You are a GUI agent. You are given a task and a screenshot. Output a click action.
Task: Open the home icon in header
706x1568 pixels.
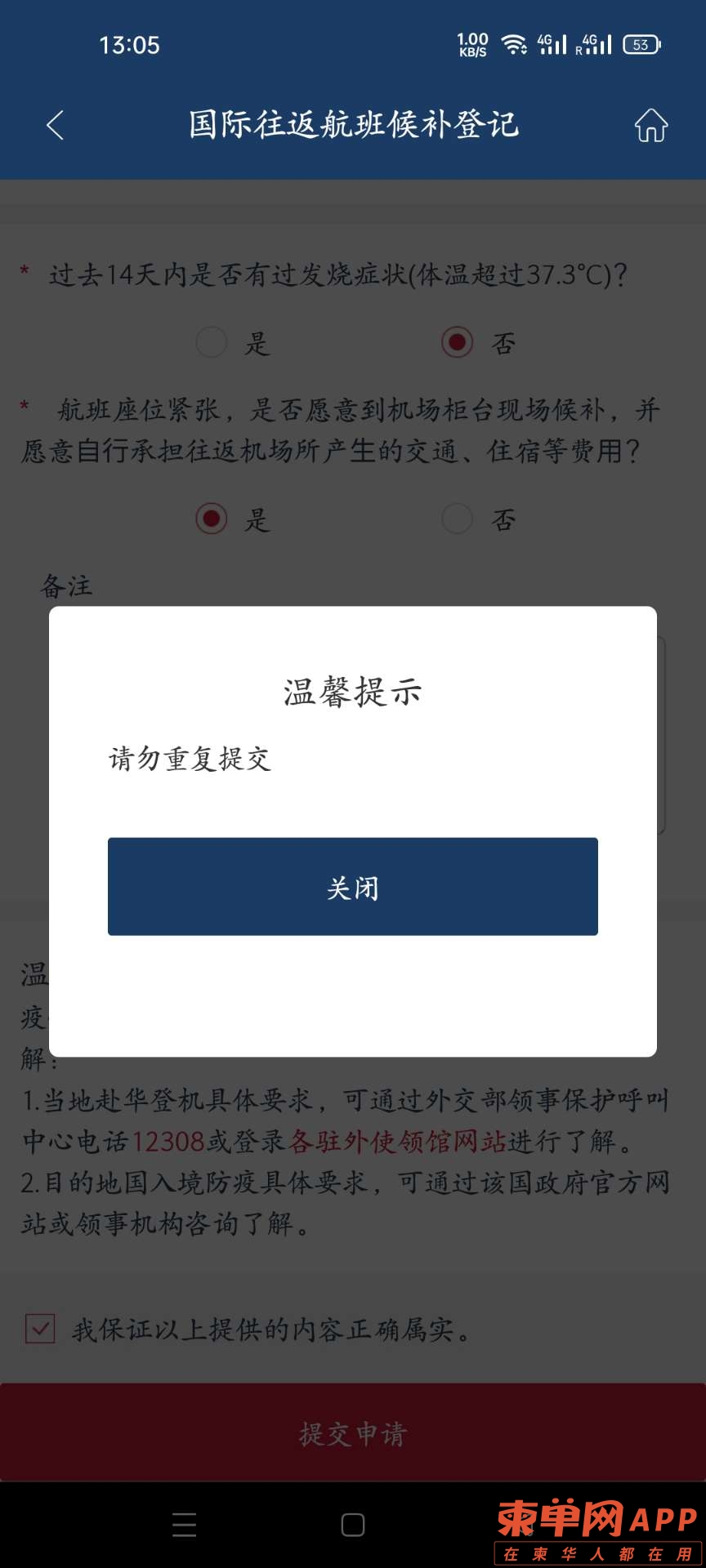pos(650,125)
